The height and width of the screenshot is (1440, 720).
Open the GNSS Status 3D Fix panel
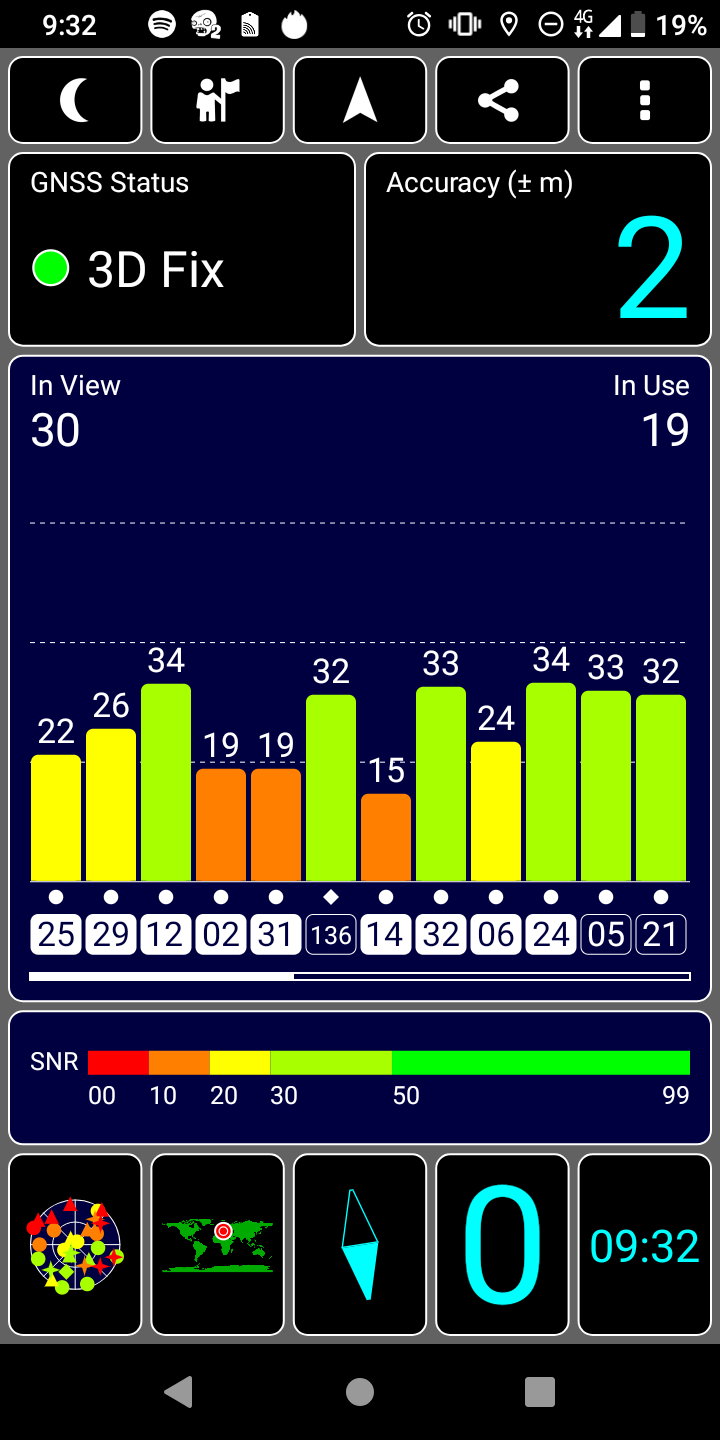point(182,249)
